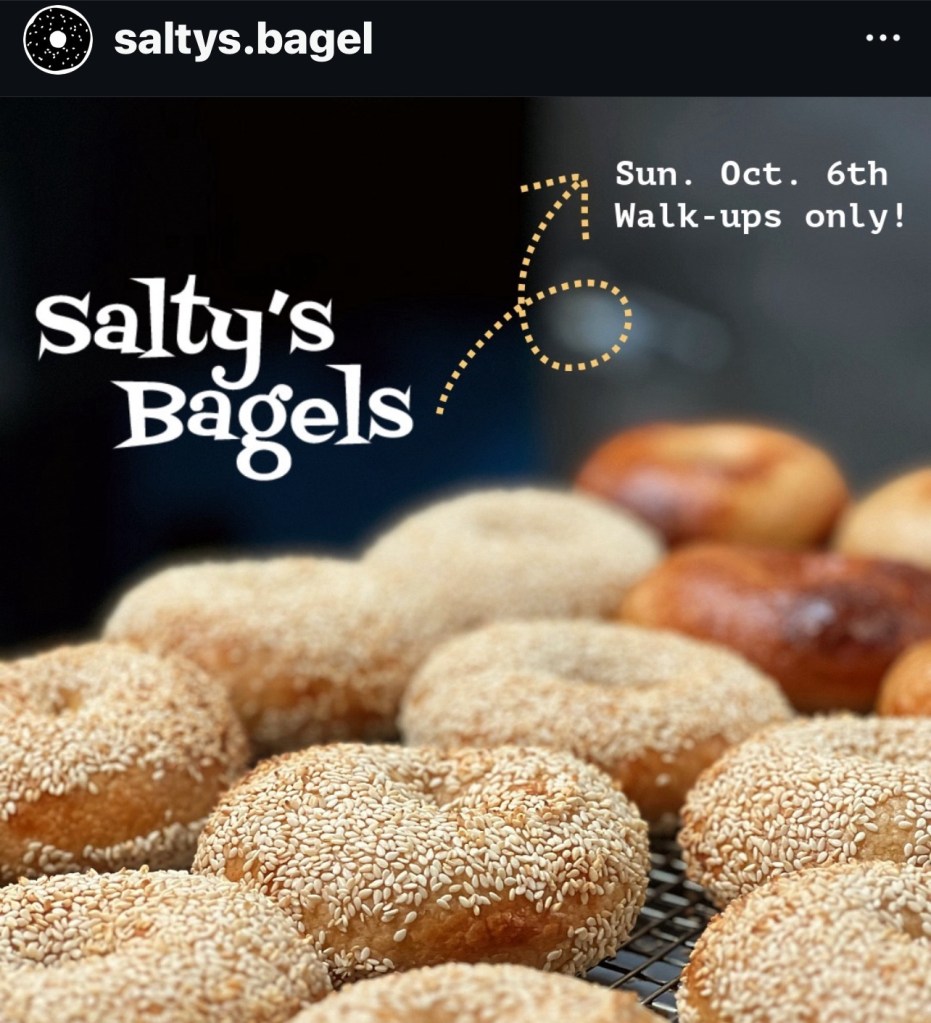931x1023 pixels.
Task: Tap the Salty's Bagels post image
Action: (465, 600)
